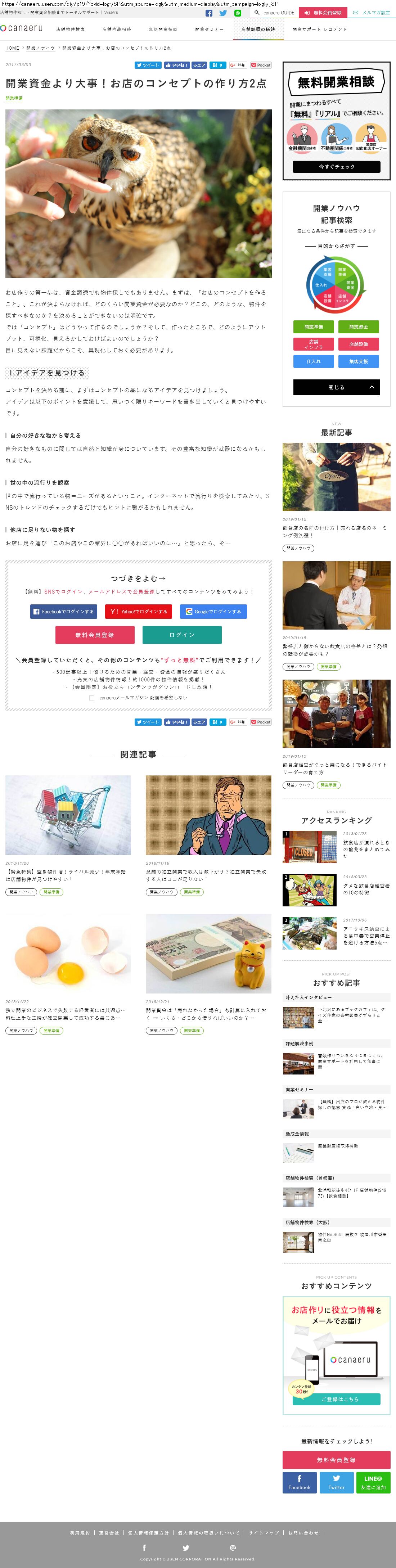This screenshot has height=1568, width=396.
Task: Open 開業セミナー navigation item
Action: pos(209,29)
